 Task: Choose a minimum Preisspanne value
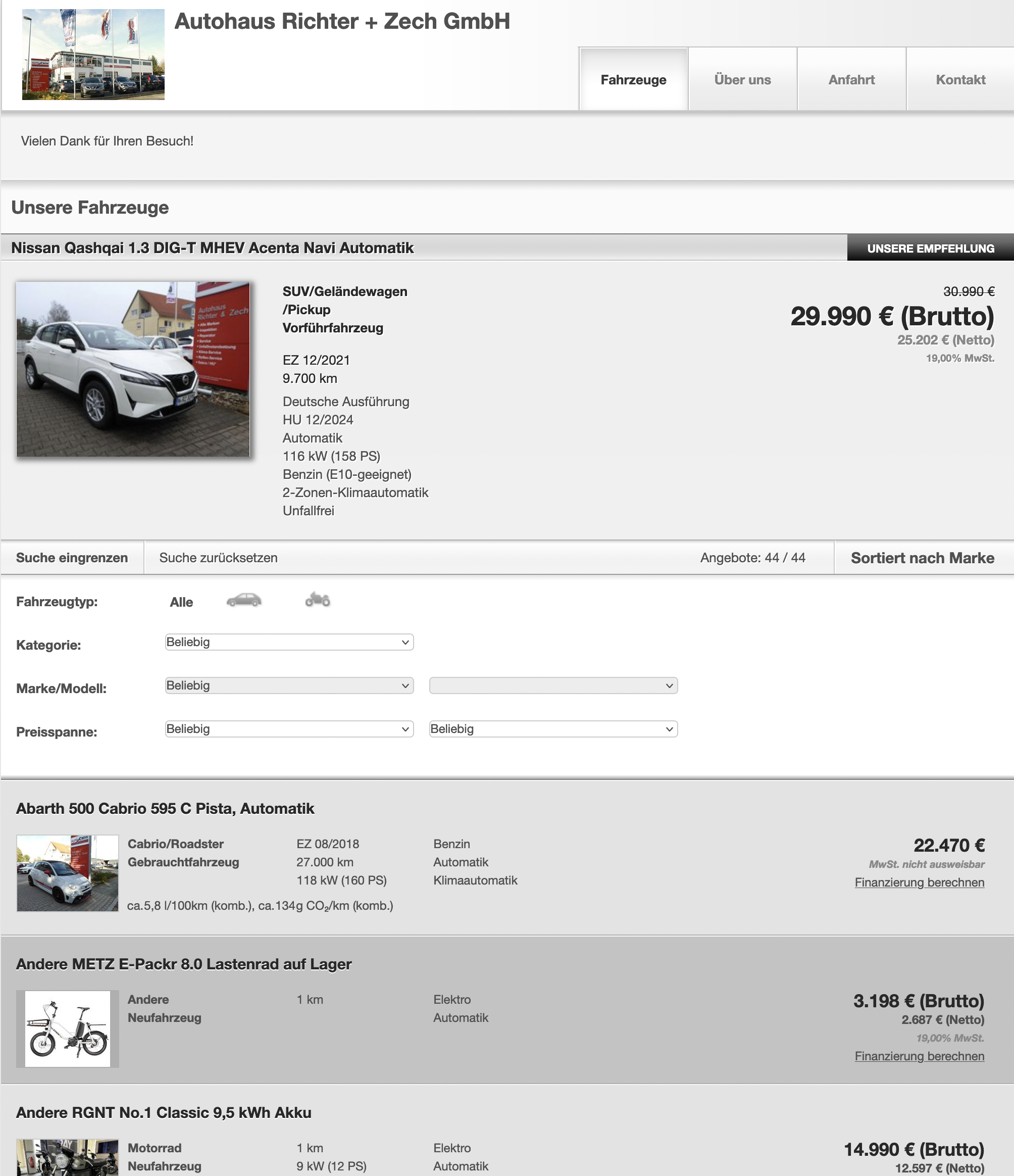pos(289,729)
